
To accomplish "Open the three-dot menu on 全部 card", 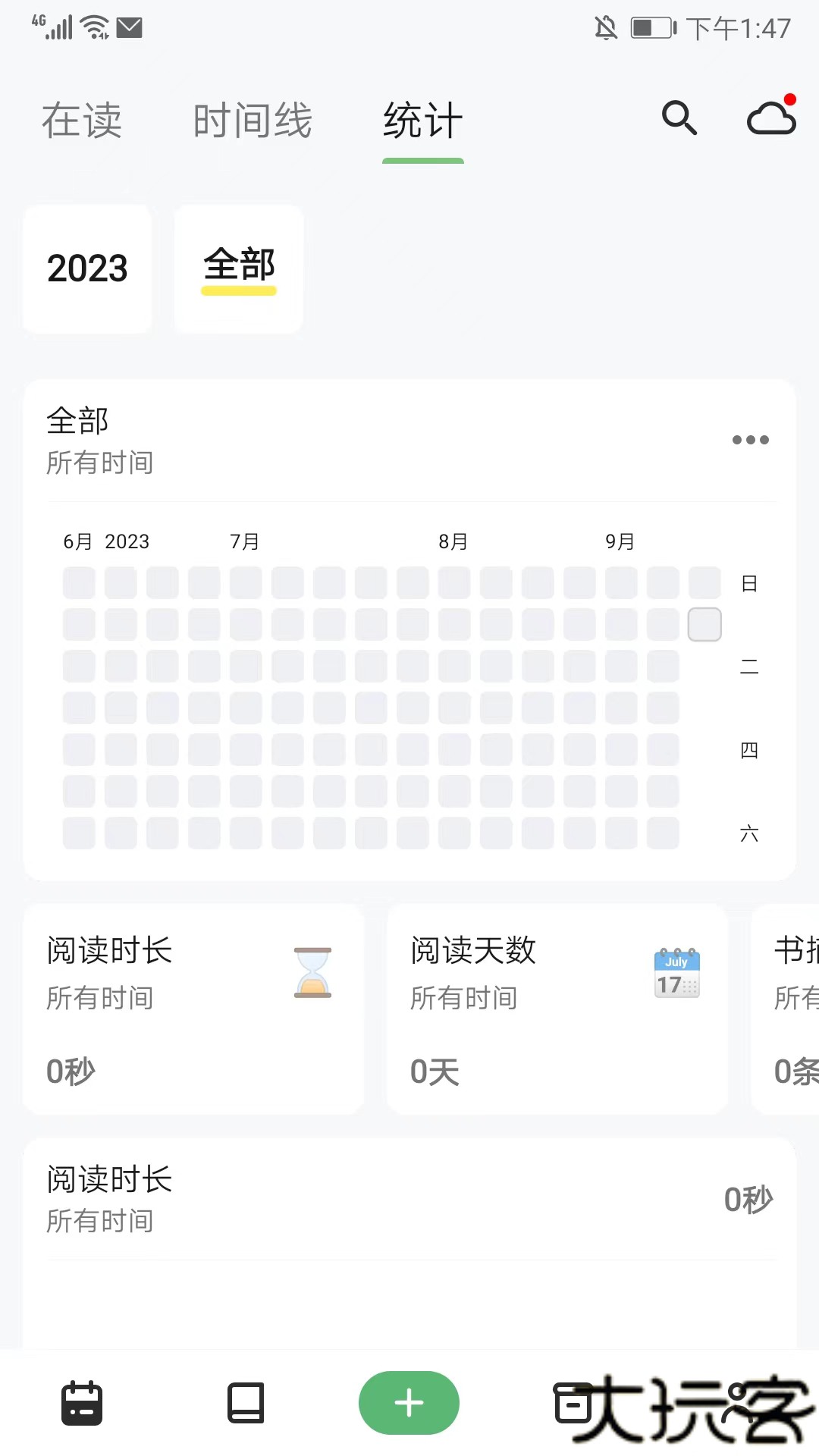I will (x=750, y=440).
